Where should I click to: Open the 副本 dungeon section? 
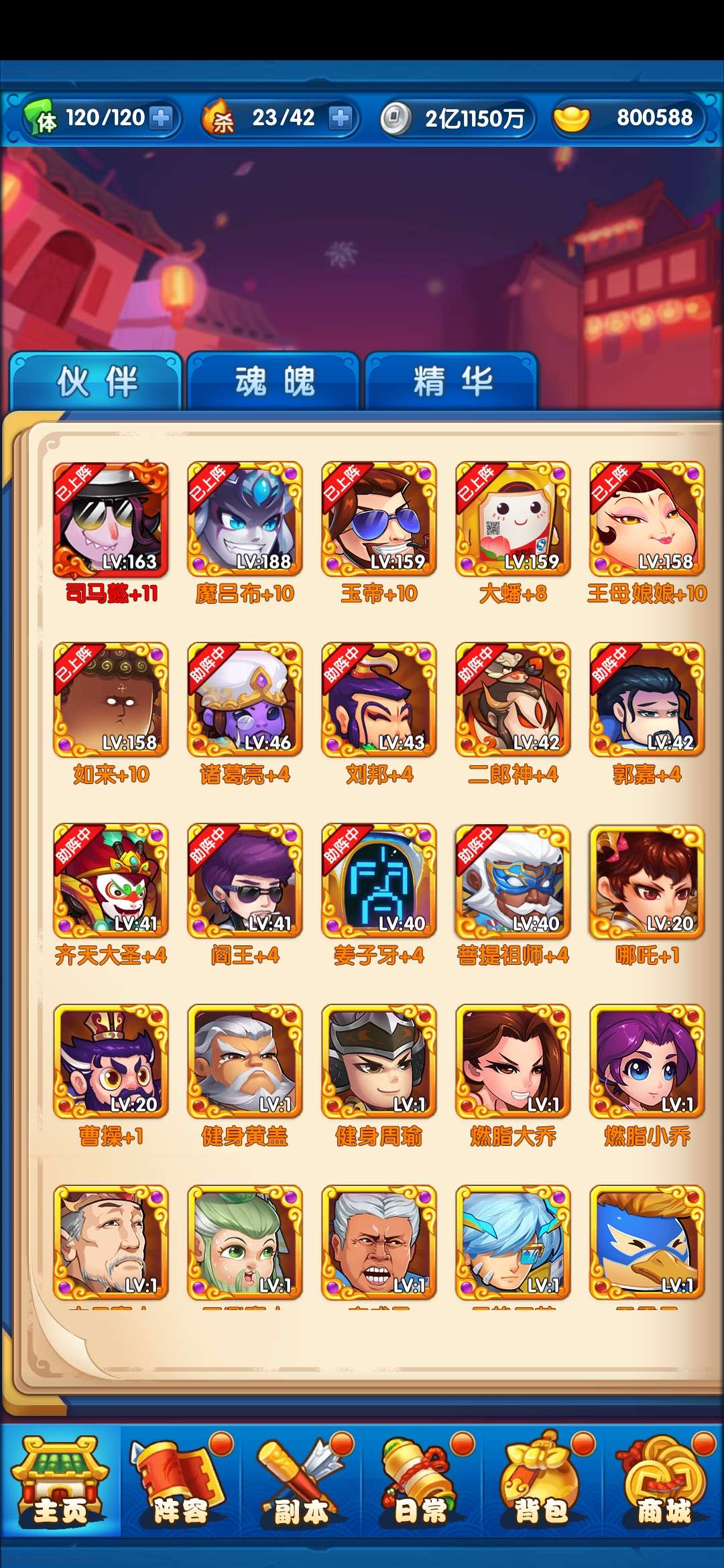(302, 1481)
